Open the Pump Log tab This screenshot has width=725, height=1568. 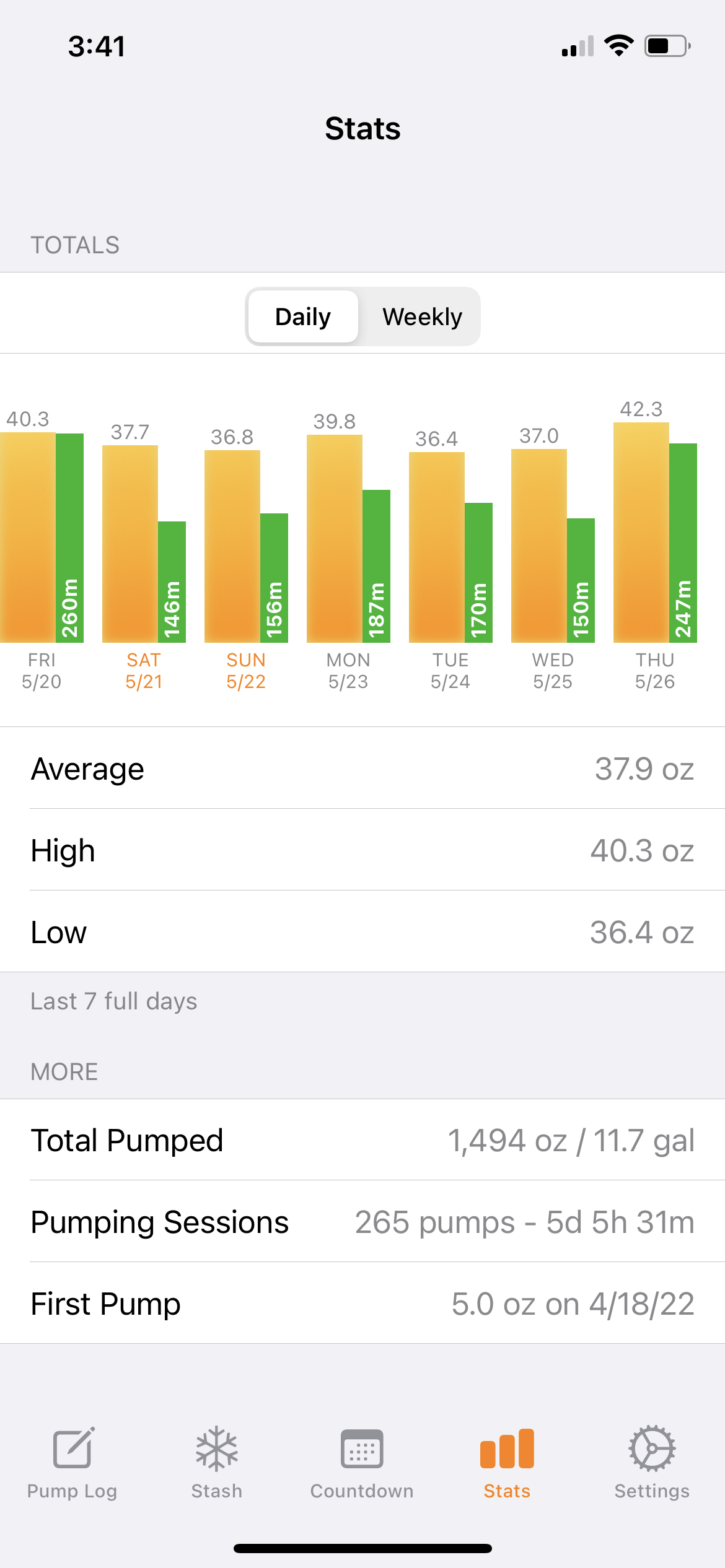pyautogui.click(x=72, y=1463)
